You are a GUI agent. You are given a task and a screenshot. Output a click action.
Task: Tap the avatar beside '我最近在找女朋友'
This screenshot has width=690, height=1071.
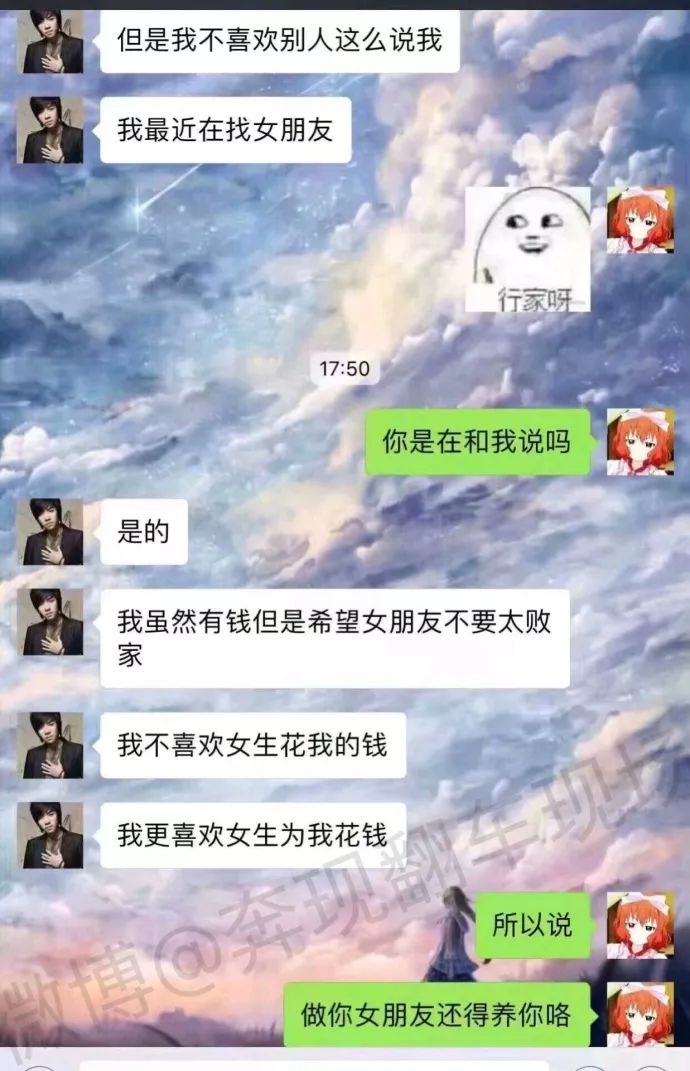pos(49,130)
